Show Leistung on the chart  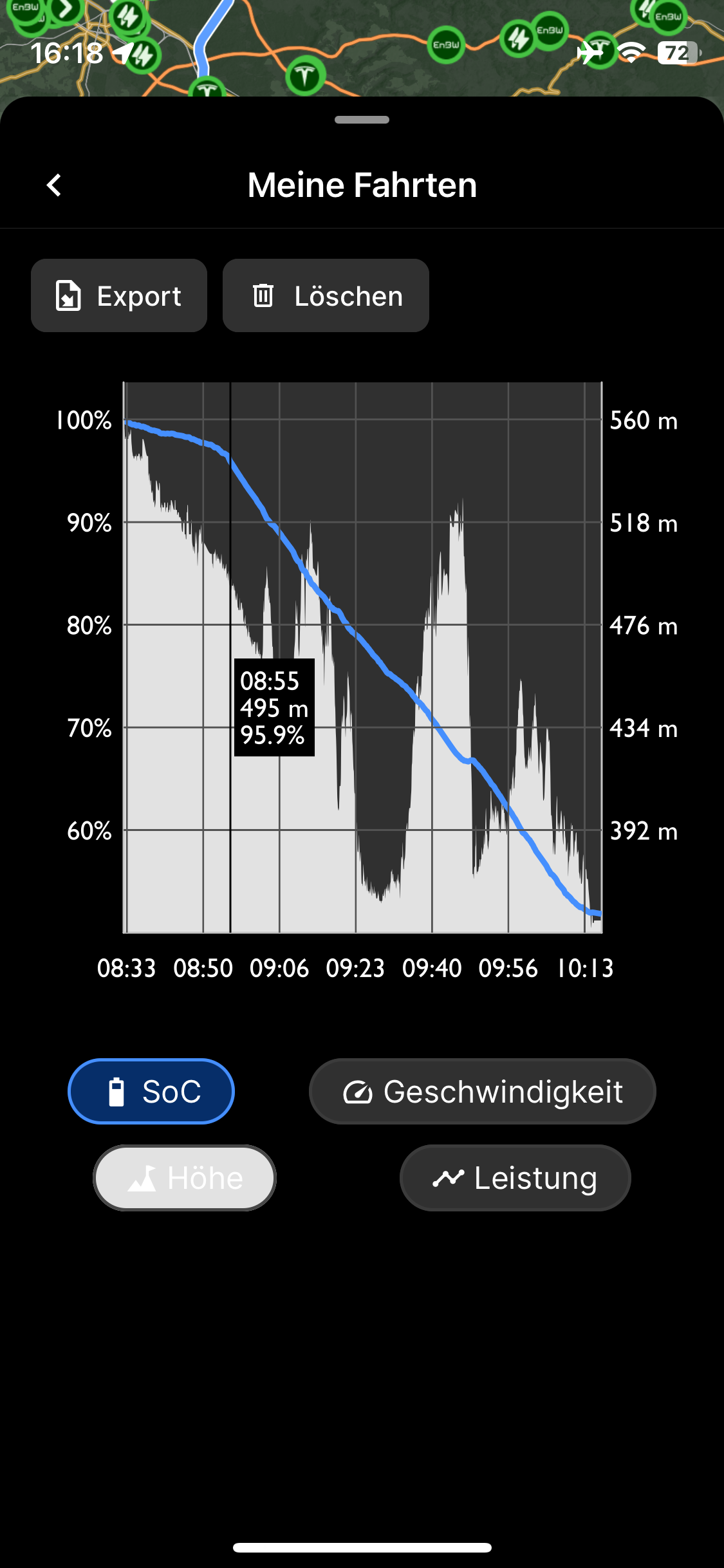click(x=515, y=1178)
